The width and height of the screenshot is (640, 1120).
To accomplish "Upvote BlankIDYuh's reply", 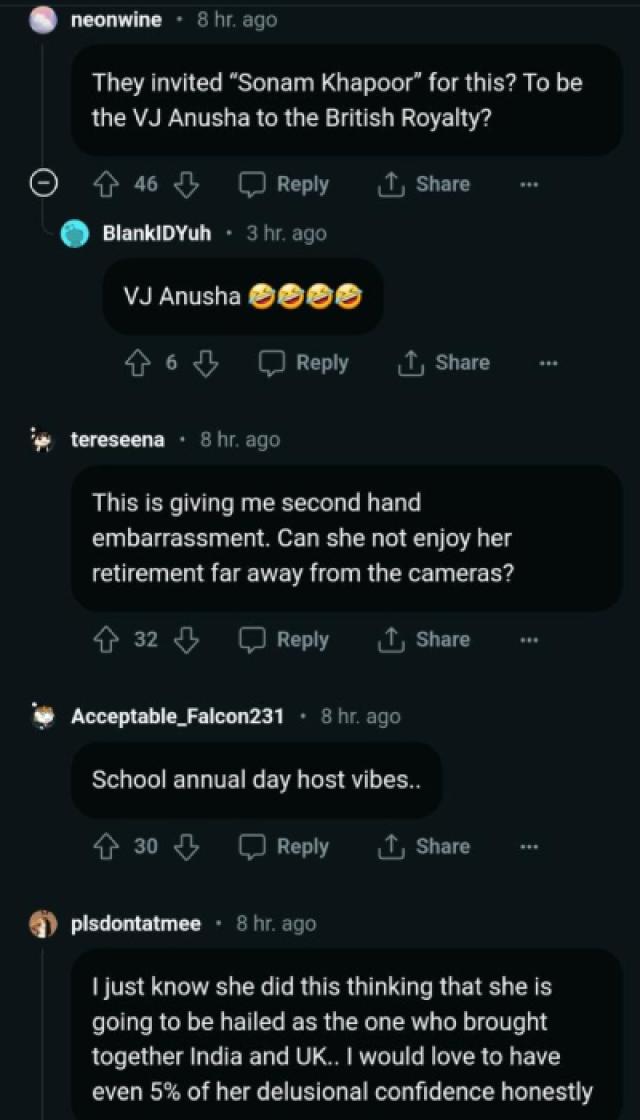I will point(137,363).
